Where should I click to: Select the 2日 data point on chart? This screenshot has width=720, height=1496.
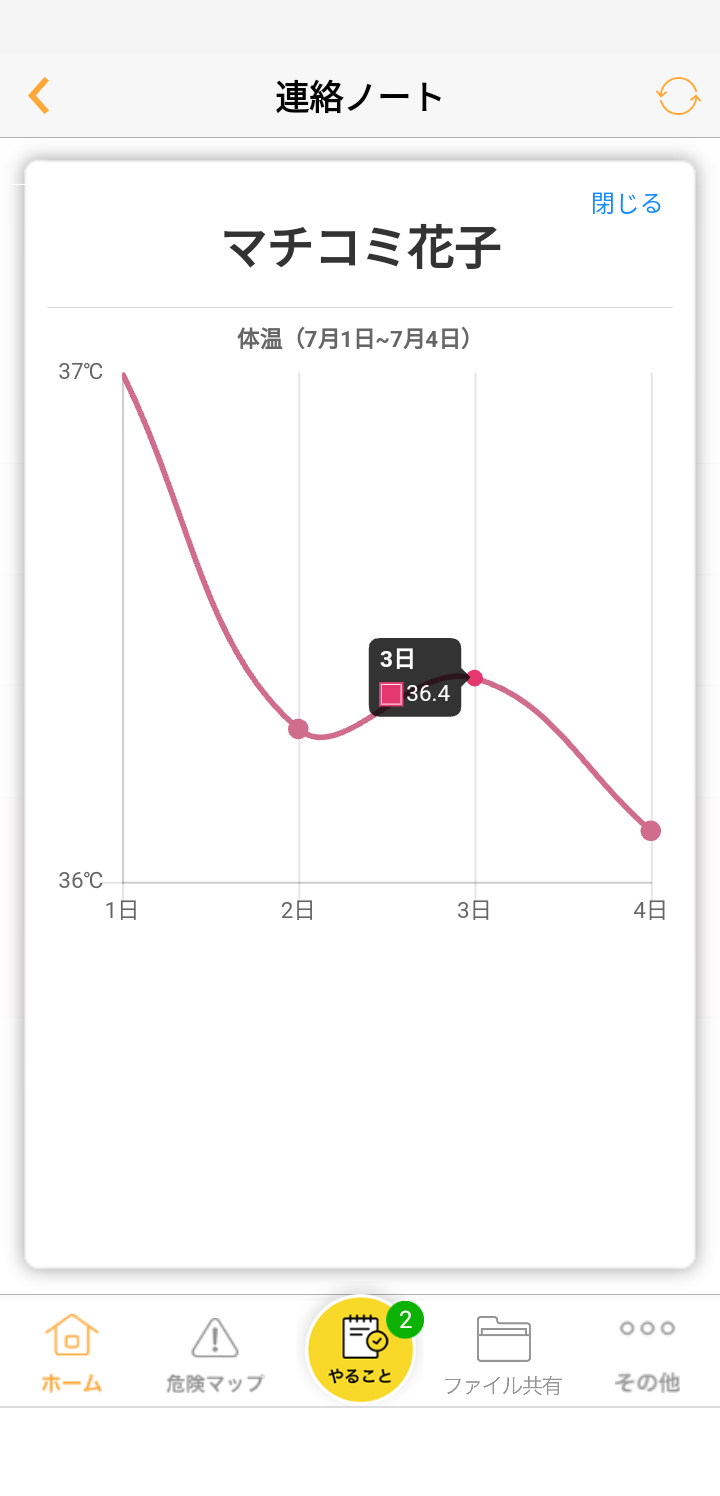tap(298, 728)
